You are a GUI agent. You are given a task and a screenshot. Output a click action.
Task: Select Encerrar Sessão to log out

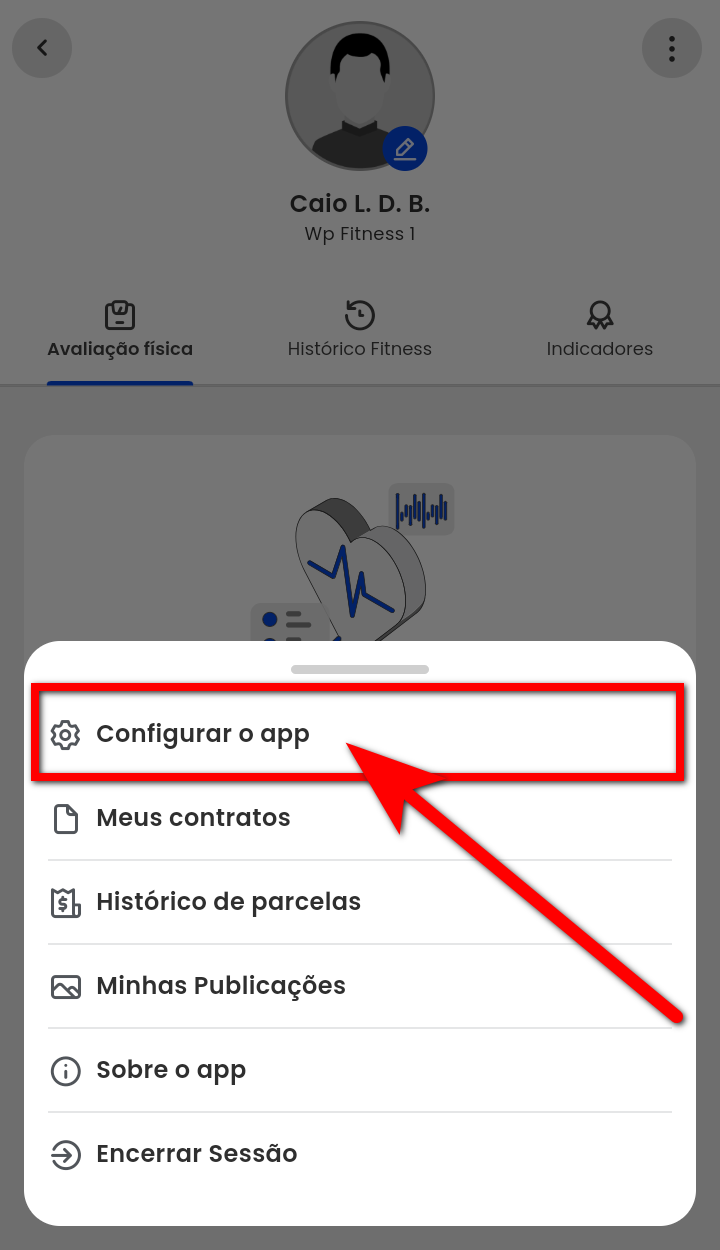tap(196, 1154)
